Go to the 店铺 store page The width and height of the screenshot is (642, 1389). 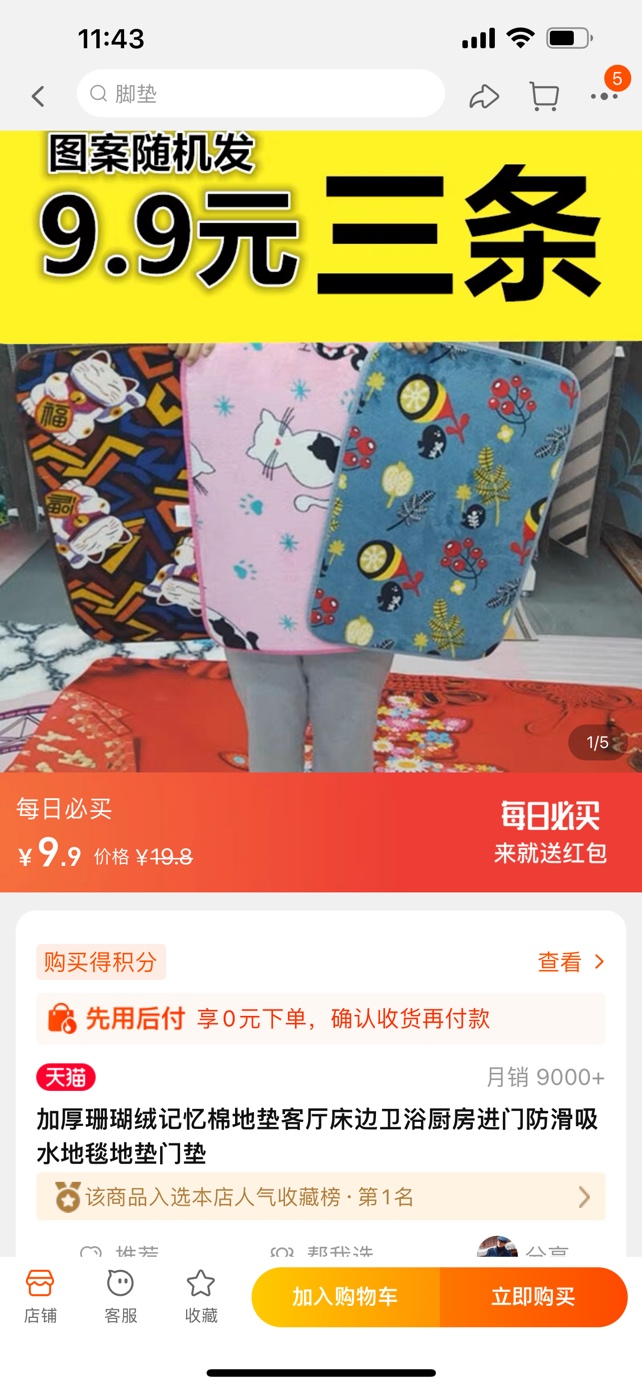point(40,1296)
